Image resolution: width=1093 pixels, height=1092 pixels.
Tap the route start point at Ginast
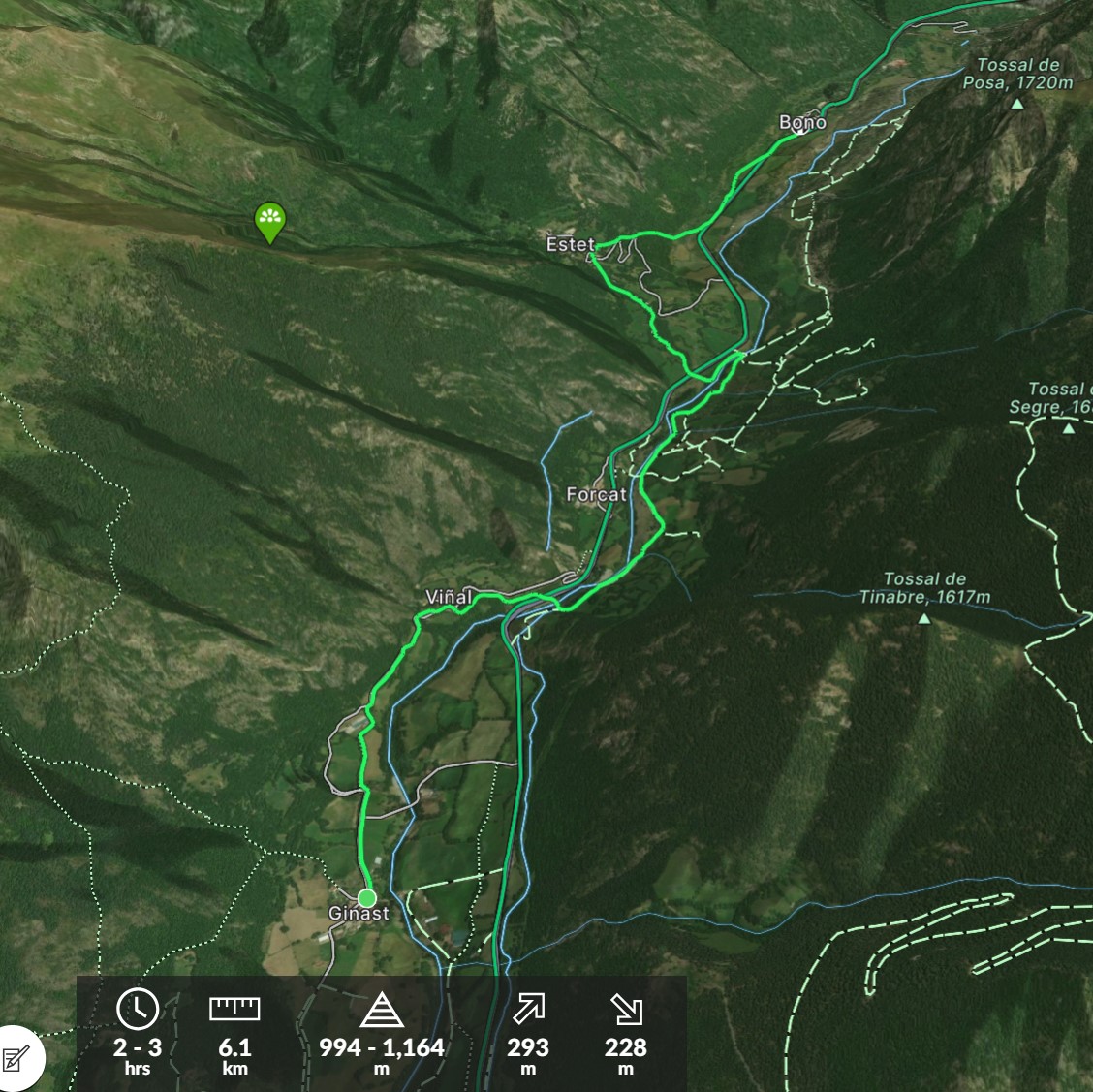tap(366, 897)
